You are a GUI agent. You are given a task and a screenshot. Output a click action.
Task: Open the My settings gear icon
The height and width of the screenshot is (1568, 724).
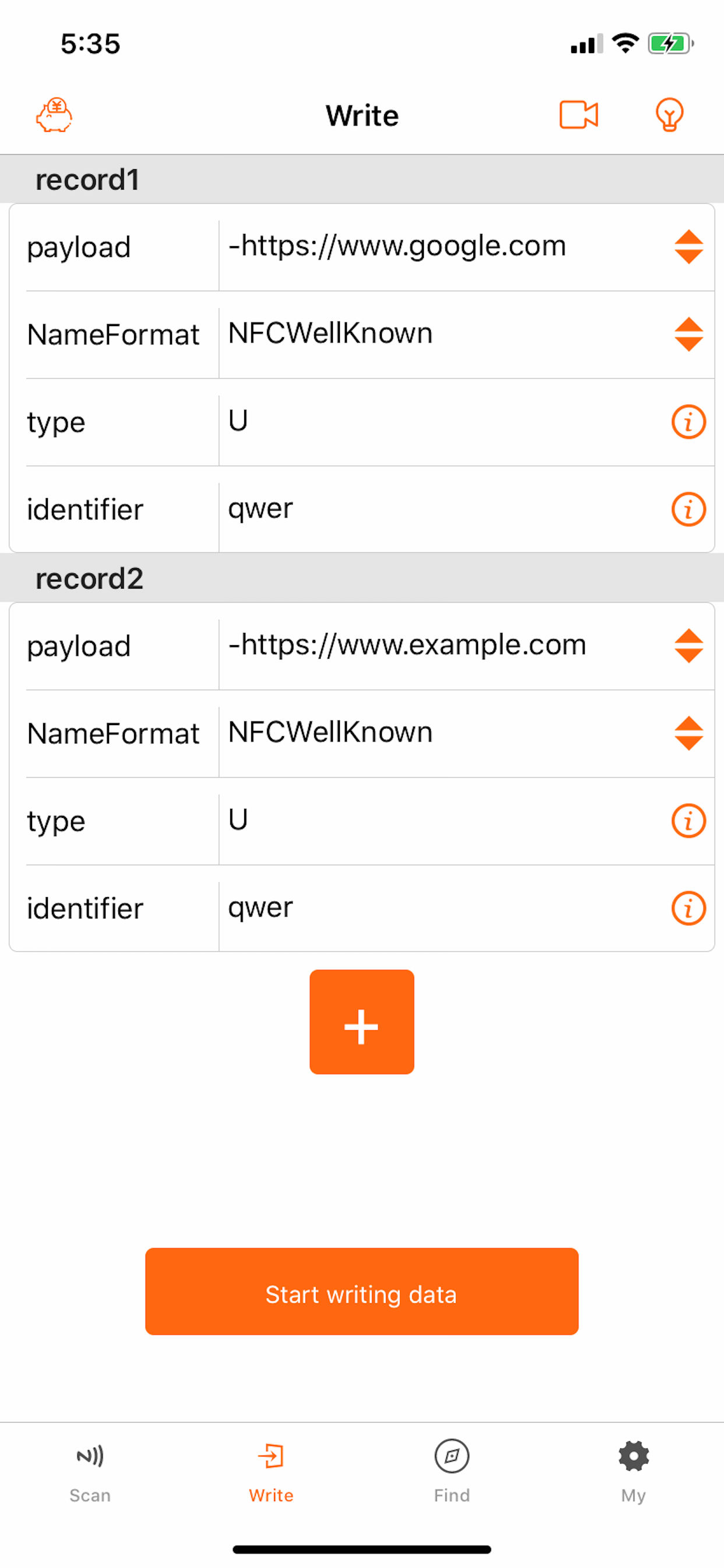[x=632, y=1457]
